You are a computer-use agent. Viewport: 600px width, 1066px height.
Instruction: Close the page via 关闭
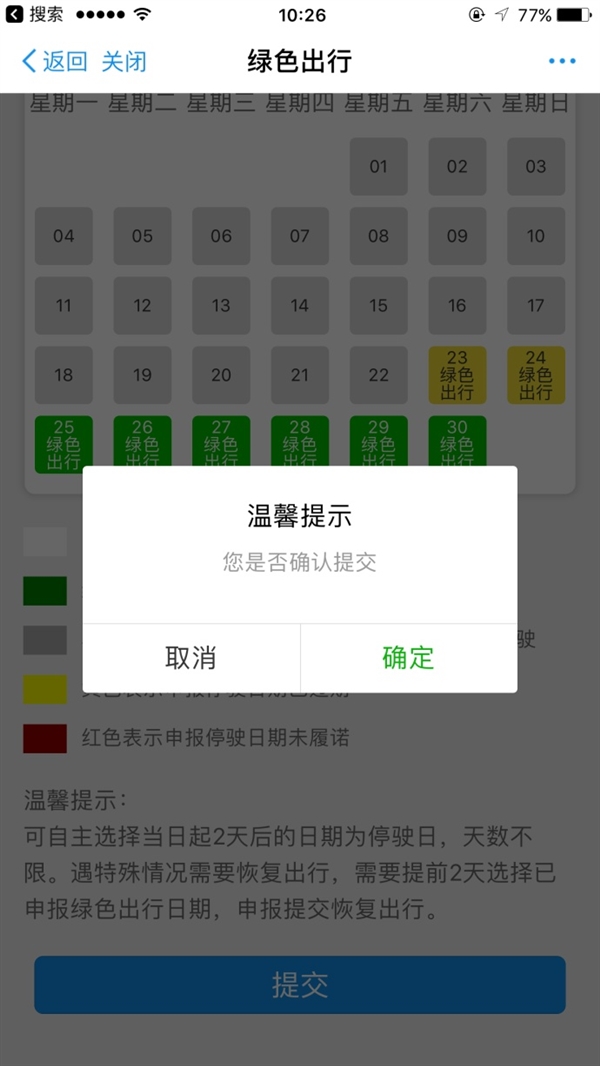click(124, 61)
